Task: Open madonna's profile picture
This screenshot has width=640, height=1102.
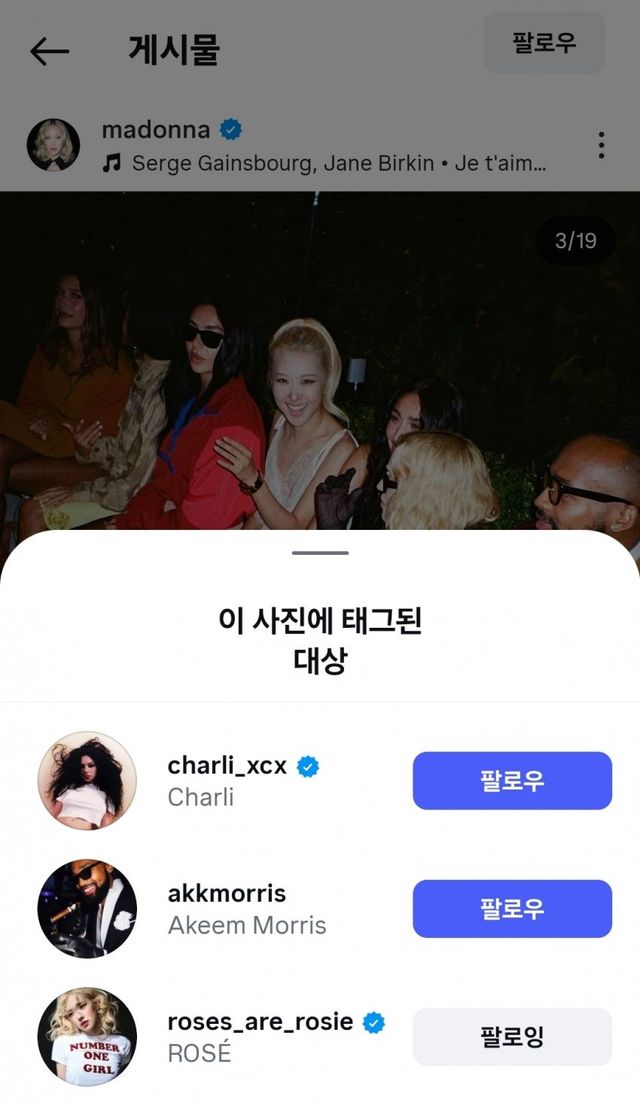Action: [53, 145]
